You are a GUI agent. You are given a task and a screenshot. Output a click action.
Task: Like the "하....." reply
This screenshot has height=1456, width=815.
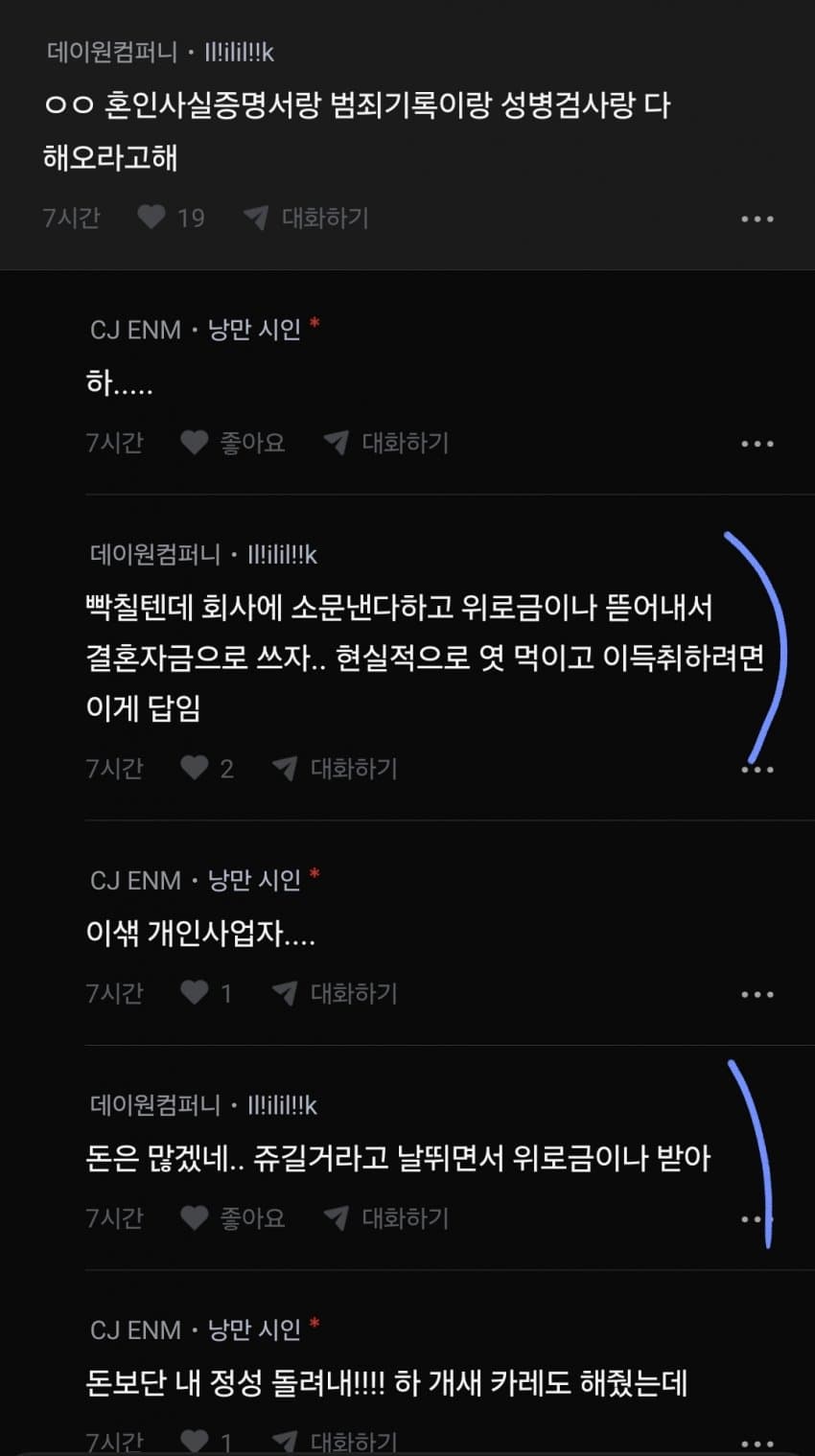coord(195,443)
